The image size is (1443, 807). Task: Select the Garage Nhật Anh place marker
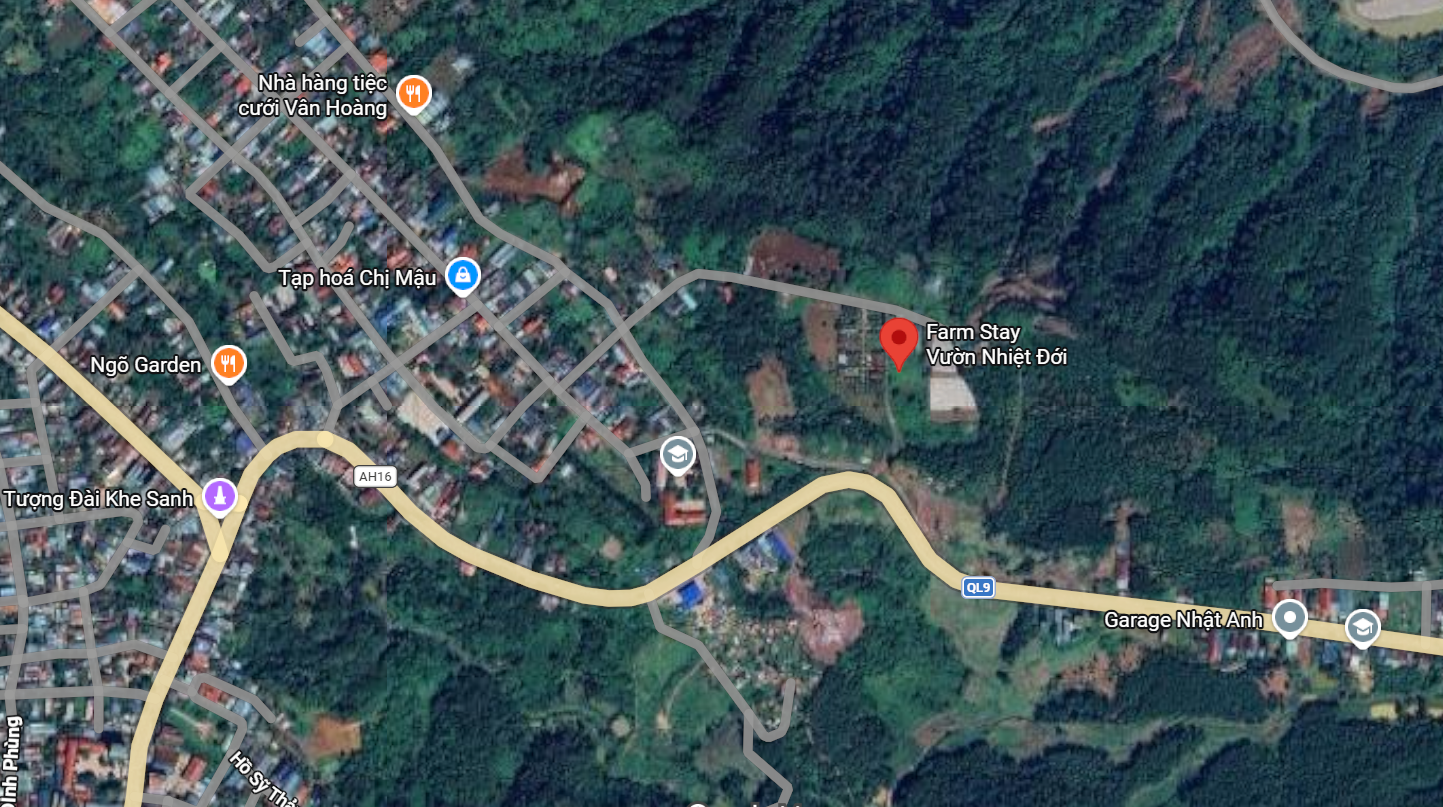(x=1290, y=618)
